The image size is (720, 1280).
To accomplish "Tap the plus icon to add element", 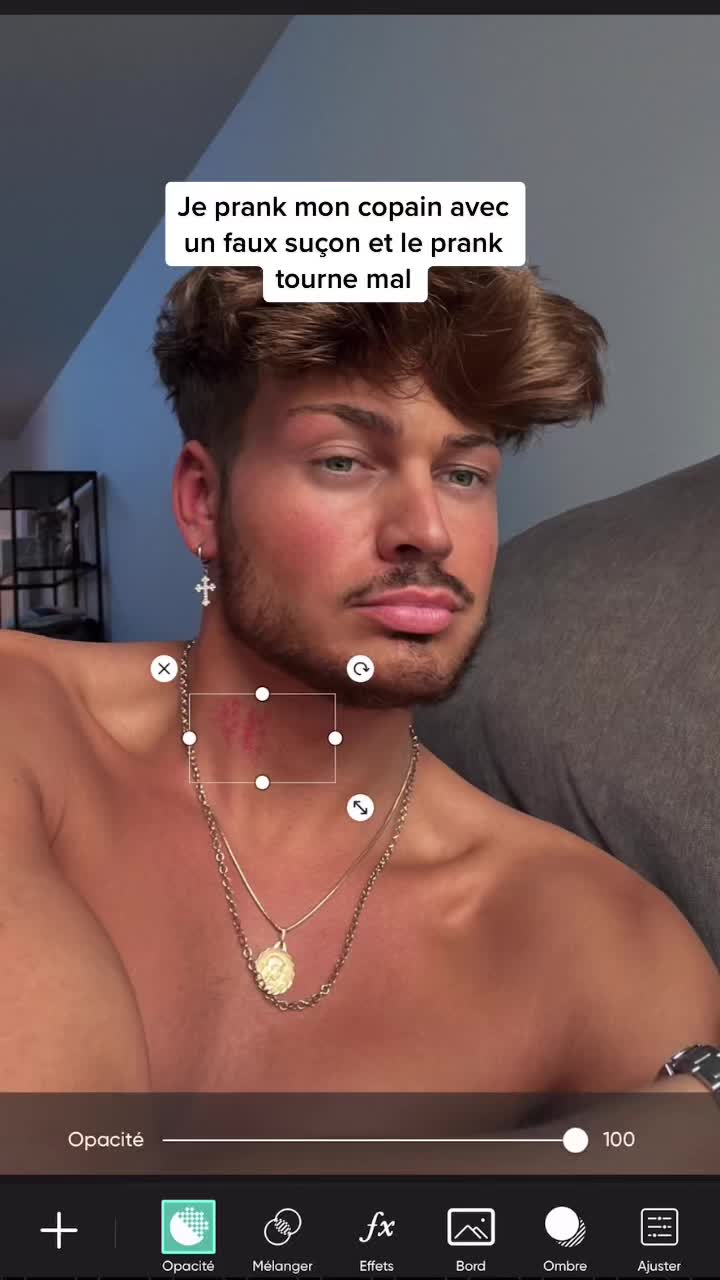I will (x=59, y=1230).
